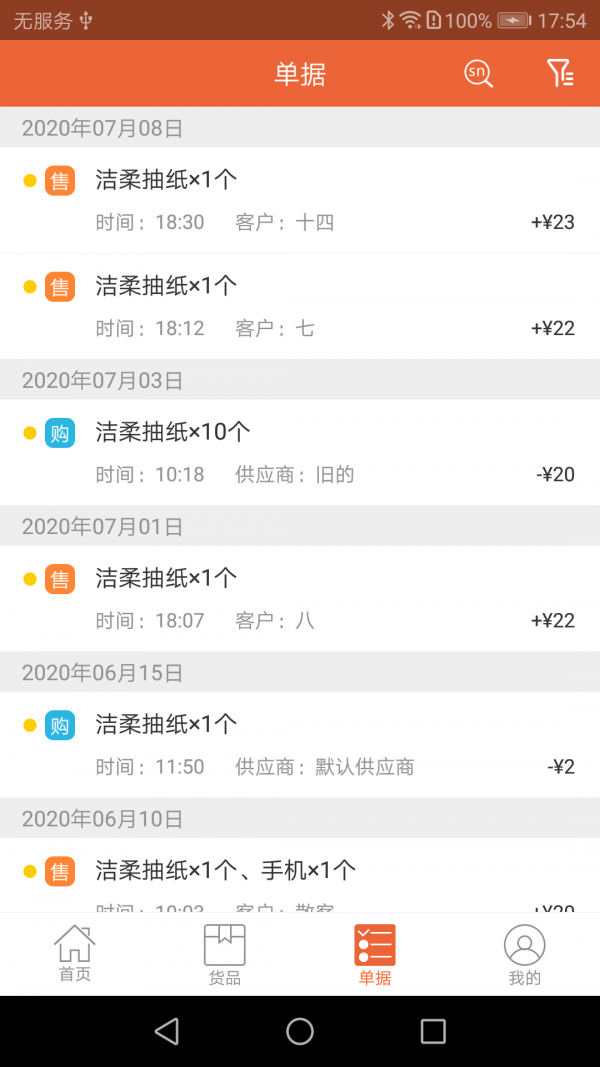The image size is (600, 1067).
Task: Open the 18:30 sale to customer 十四
Action: [x=300, y=200]
